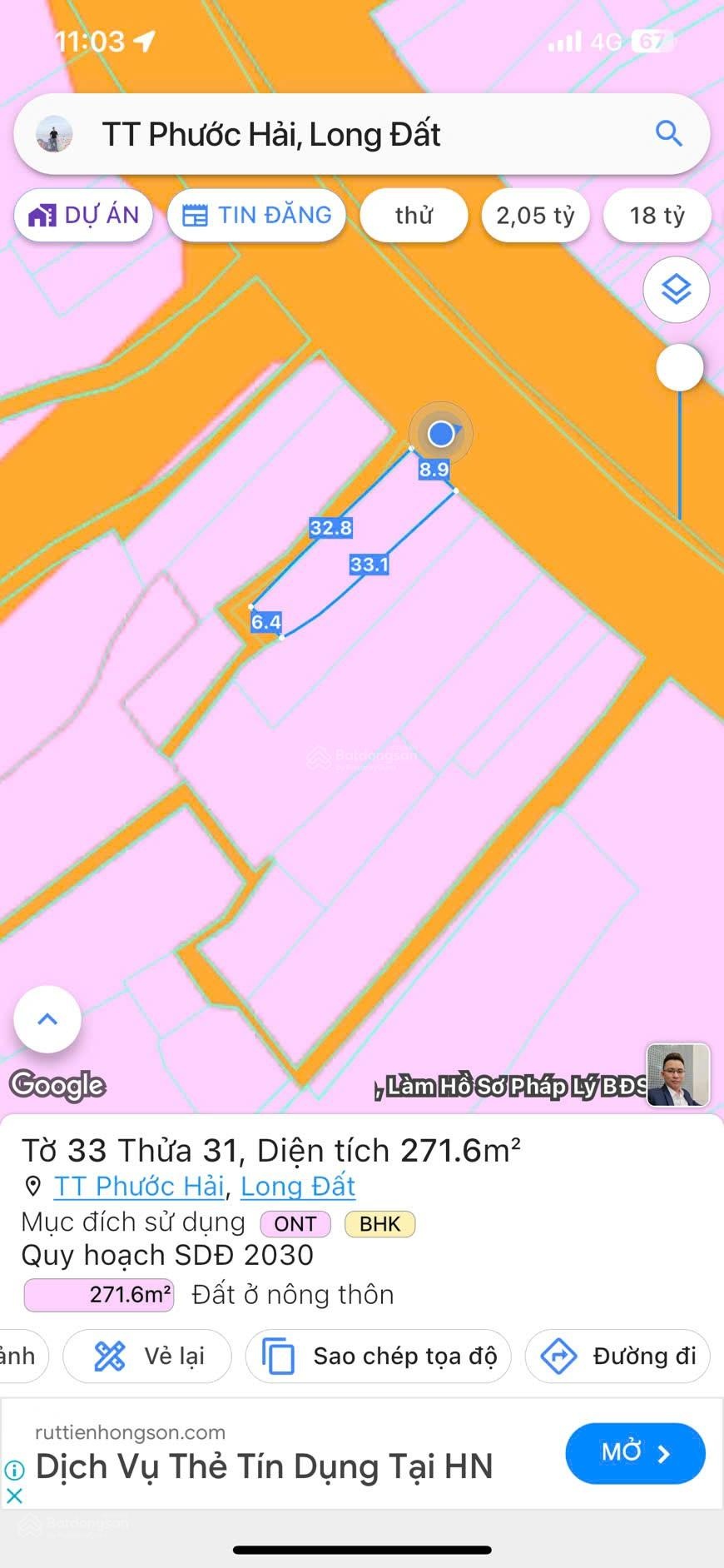Click the location pin icon before TT Phước Hải
This screenshot has width=724, height=1568.
coord(32,1186)
